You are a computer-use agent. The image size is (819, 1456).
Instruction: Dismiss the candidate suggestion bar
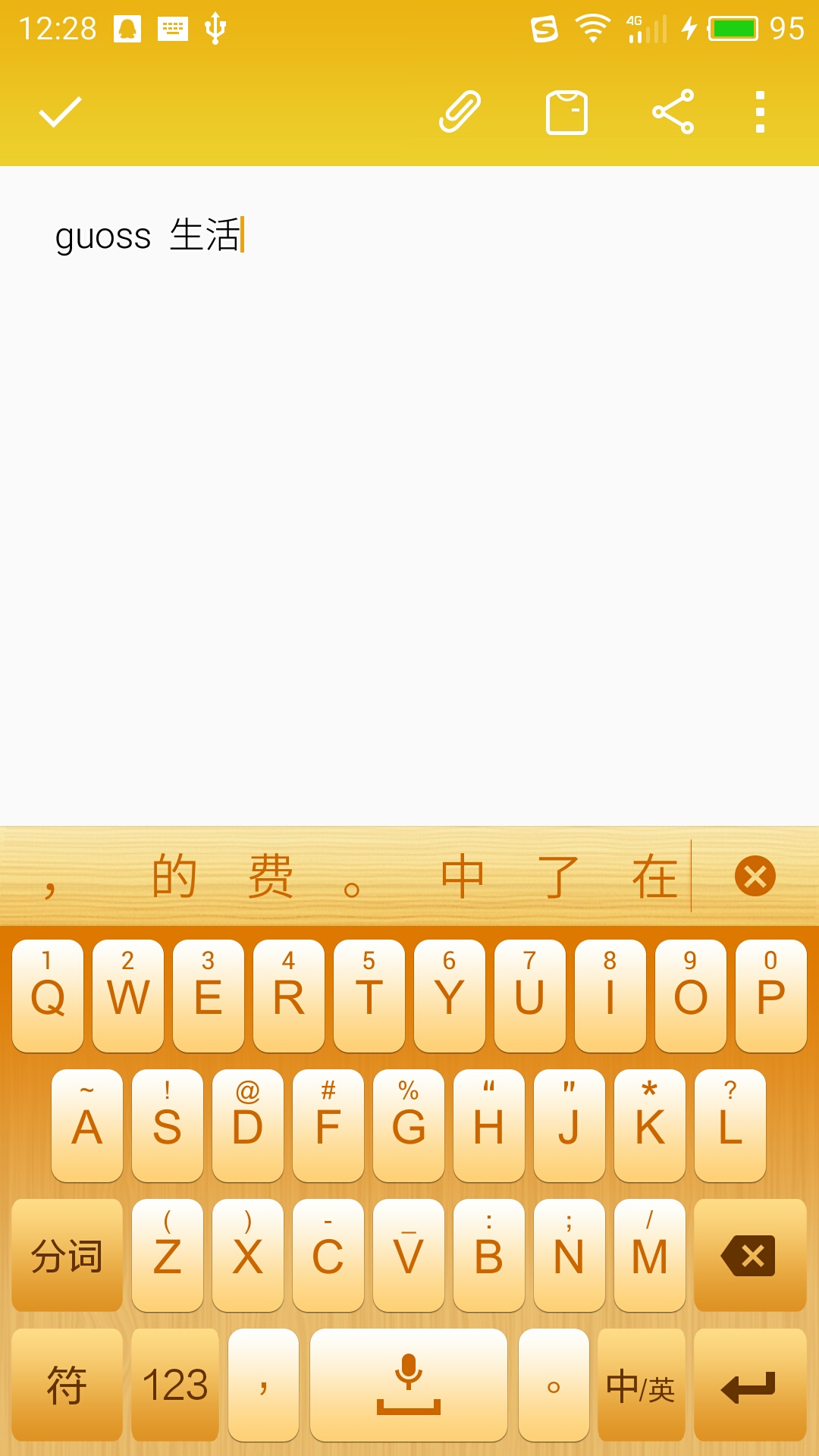pos(755,876)
